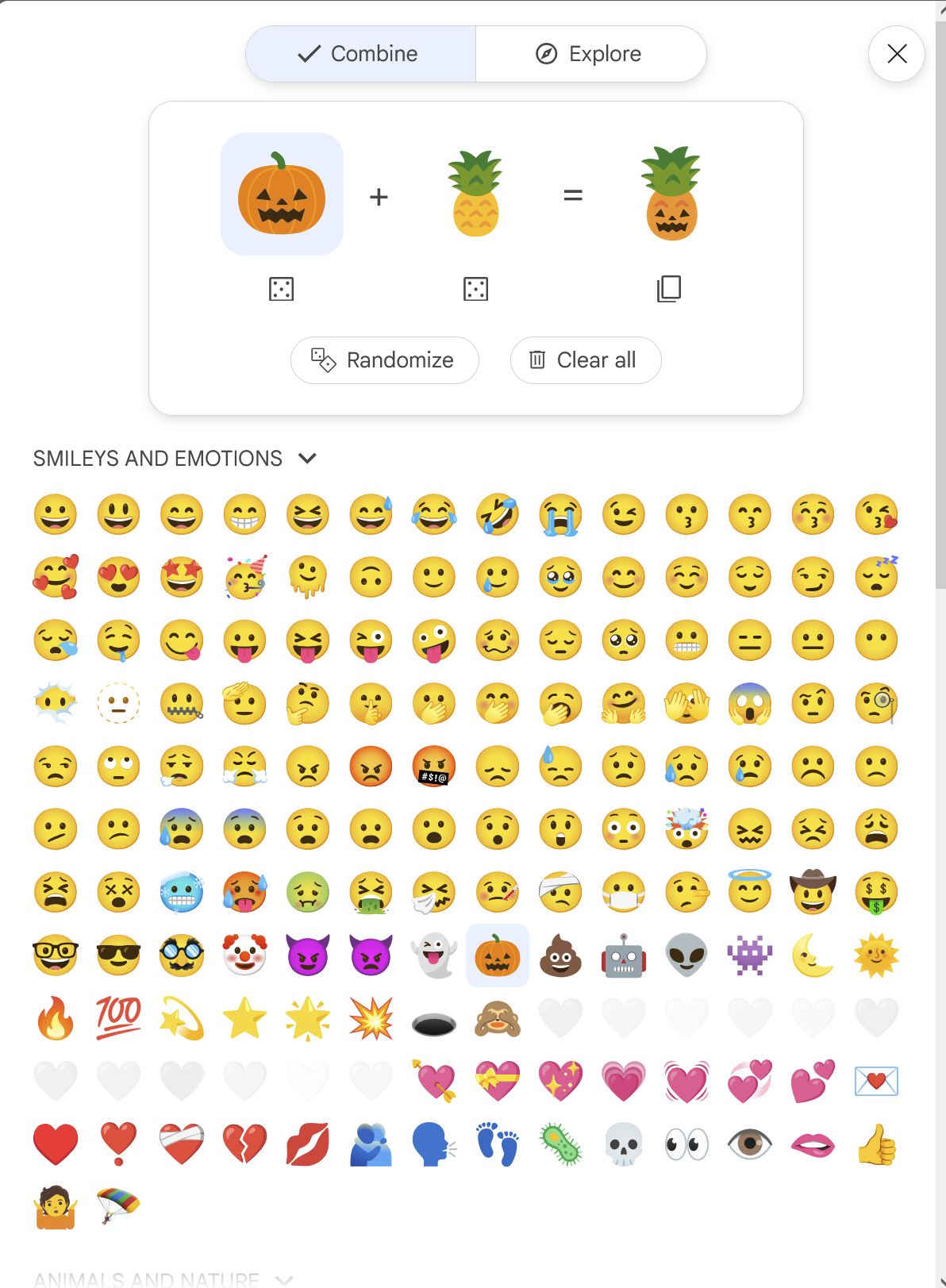Viewport: 946px width, 1288px height.
Task: Select the ghost emoji
Action: (434, 955)
